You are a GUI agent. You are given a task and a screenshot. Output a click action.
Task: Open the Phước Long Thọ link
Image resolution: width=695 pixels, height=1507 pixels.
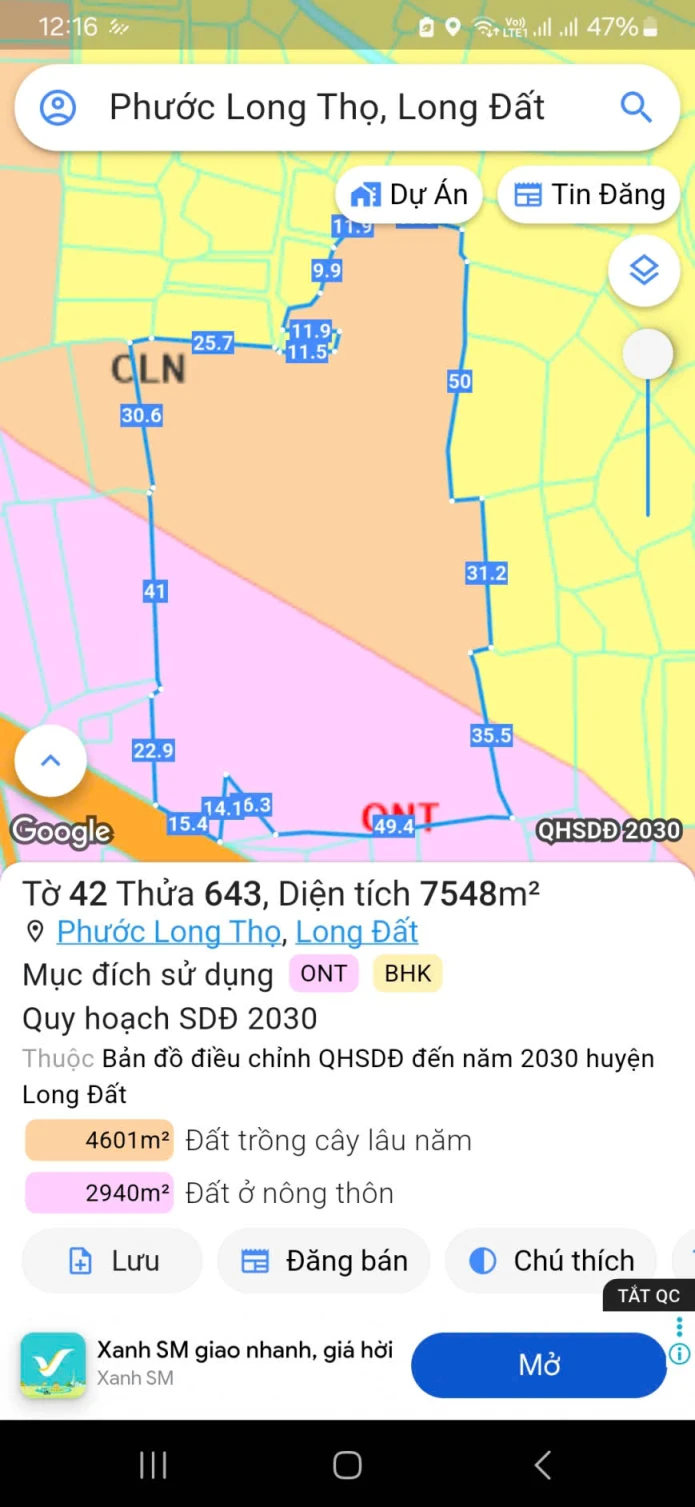[169, 932]
